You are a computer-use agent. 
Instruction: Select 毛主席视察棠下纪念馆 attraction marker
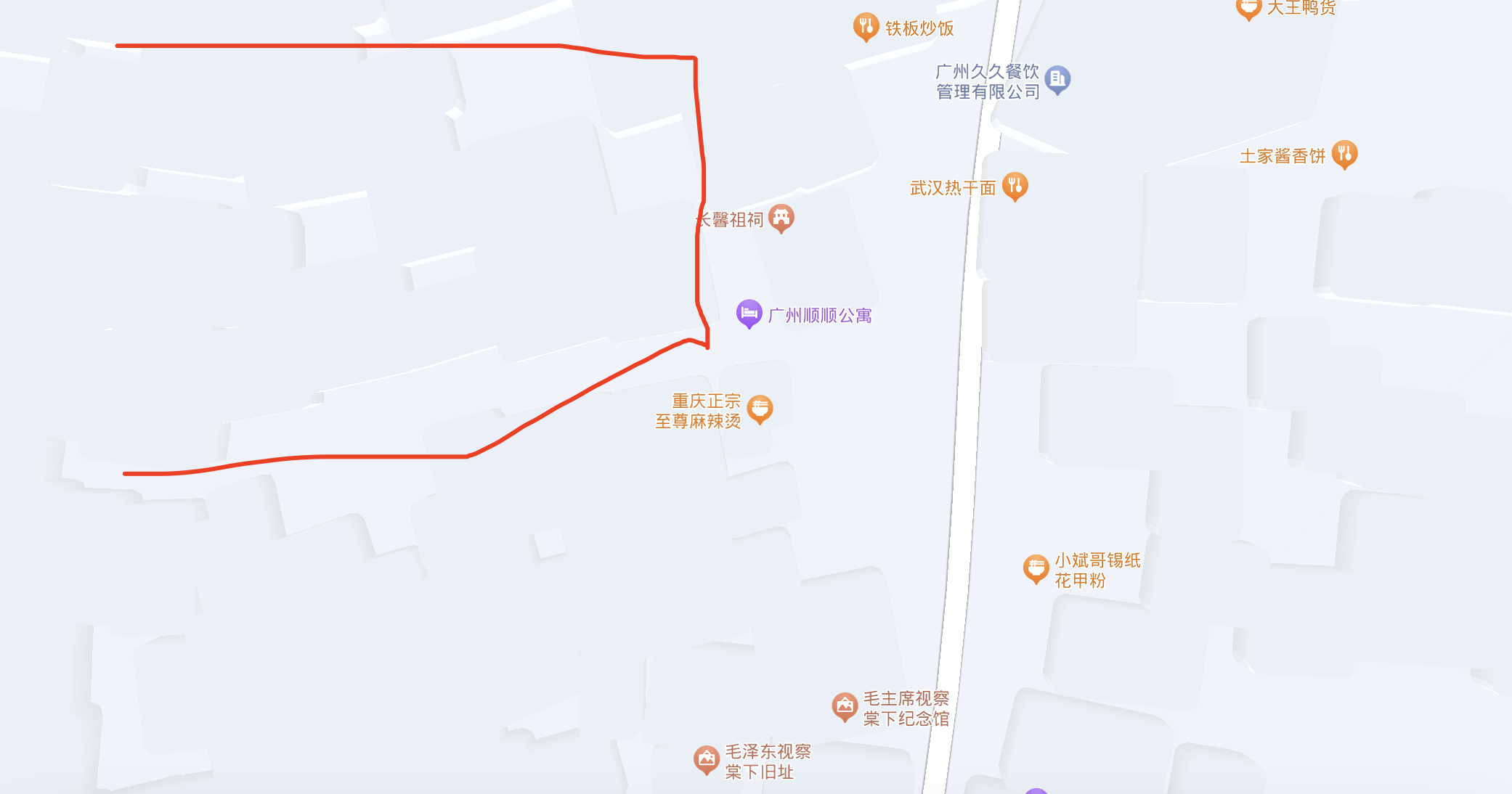[x=844, y=705]
